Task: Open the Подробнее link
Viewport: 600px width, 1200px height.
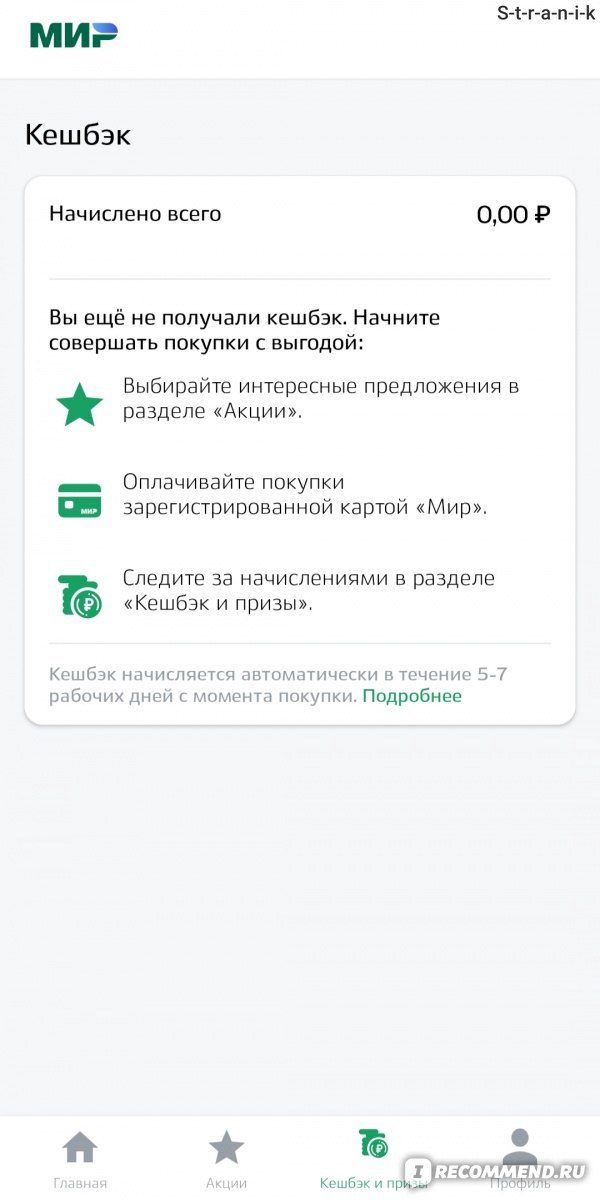Action: (x=412, y=696)
